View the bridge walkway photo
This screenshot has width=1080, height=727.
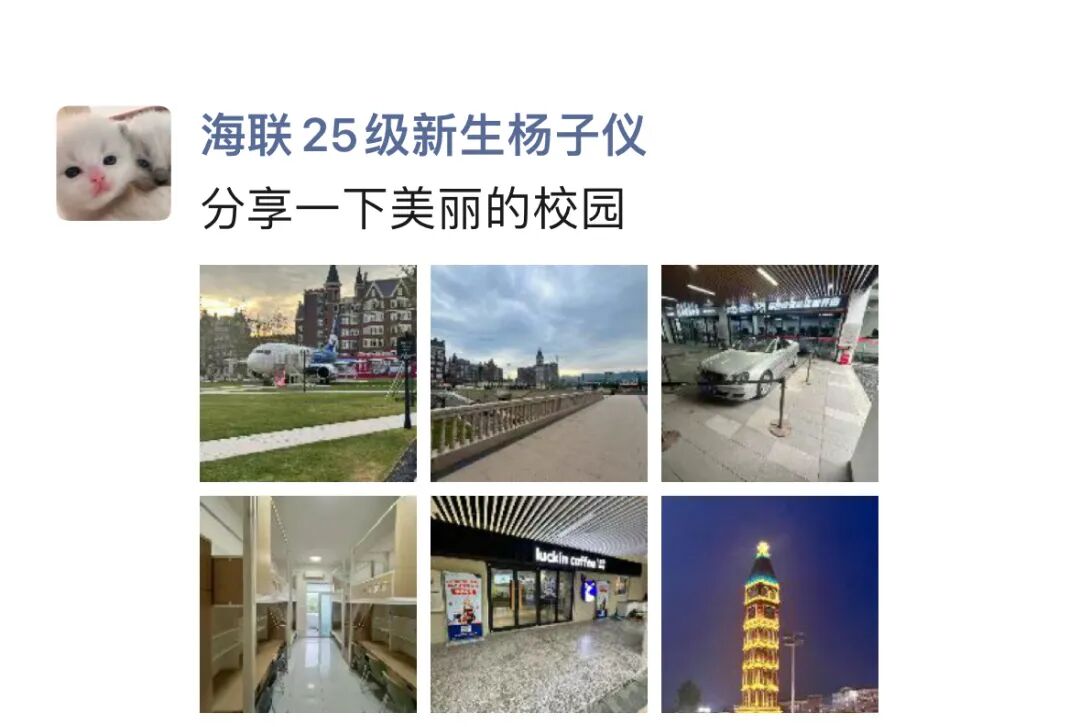[539, 373]
